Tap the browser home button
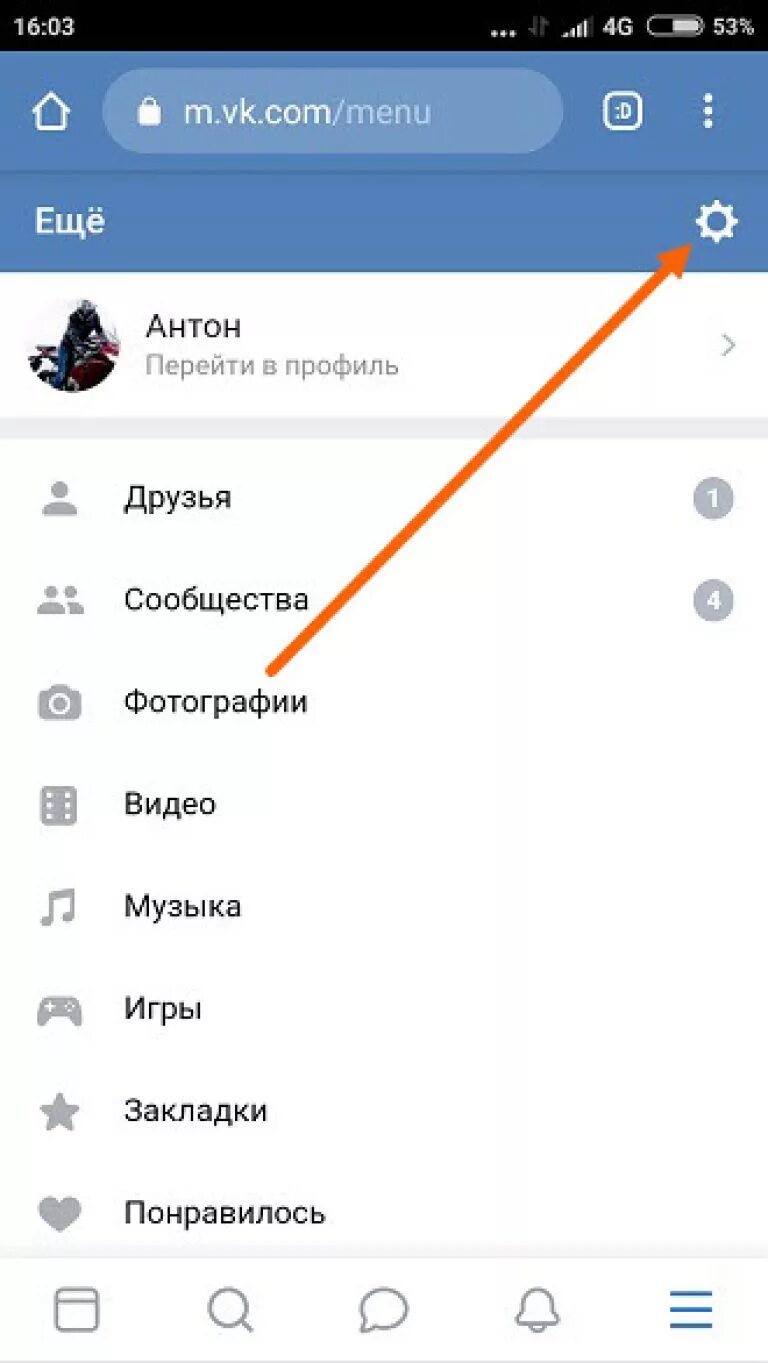Image resolution: width=768 pixels, height=1363 pixels. 51,111
